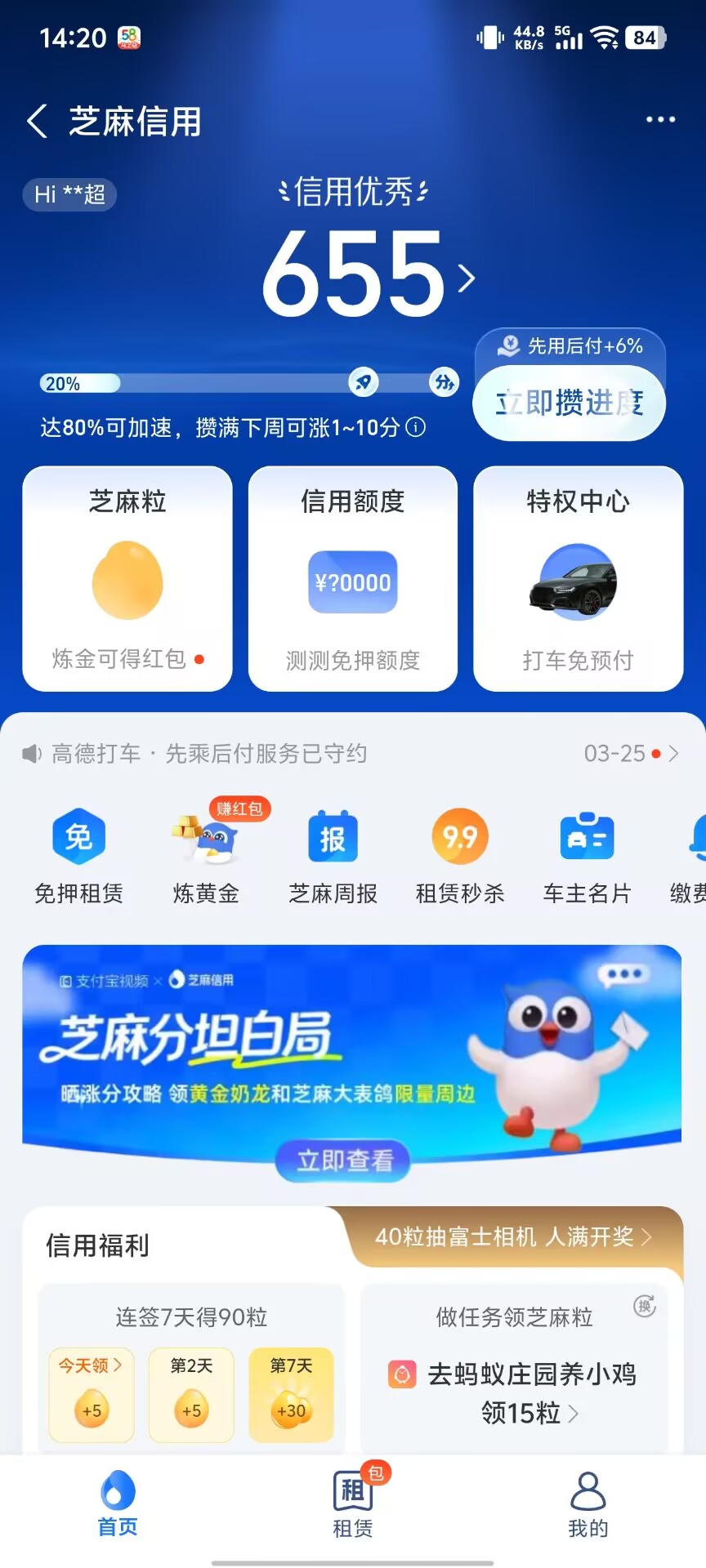Claim today's +5 sign-in reward
The height and width of the screenshot is (1568, 706).
click(92, 1393)
